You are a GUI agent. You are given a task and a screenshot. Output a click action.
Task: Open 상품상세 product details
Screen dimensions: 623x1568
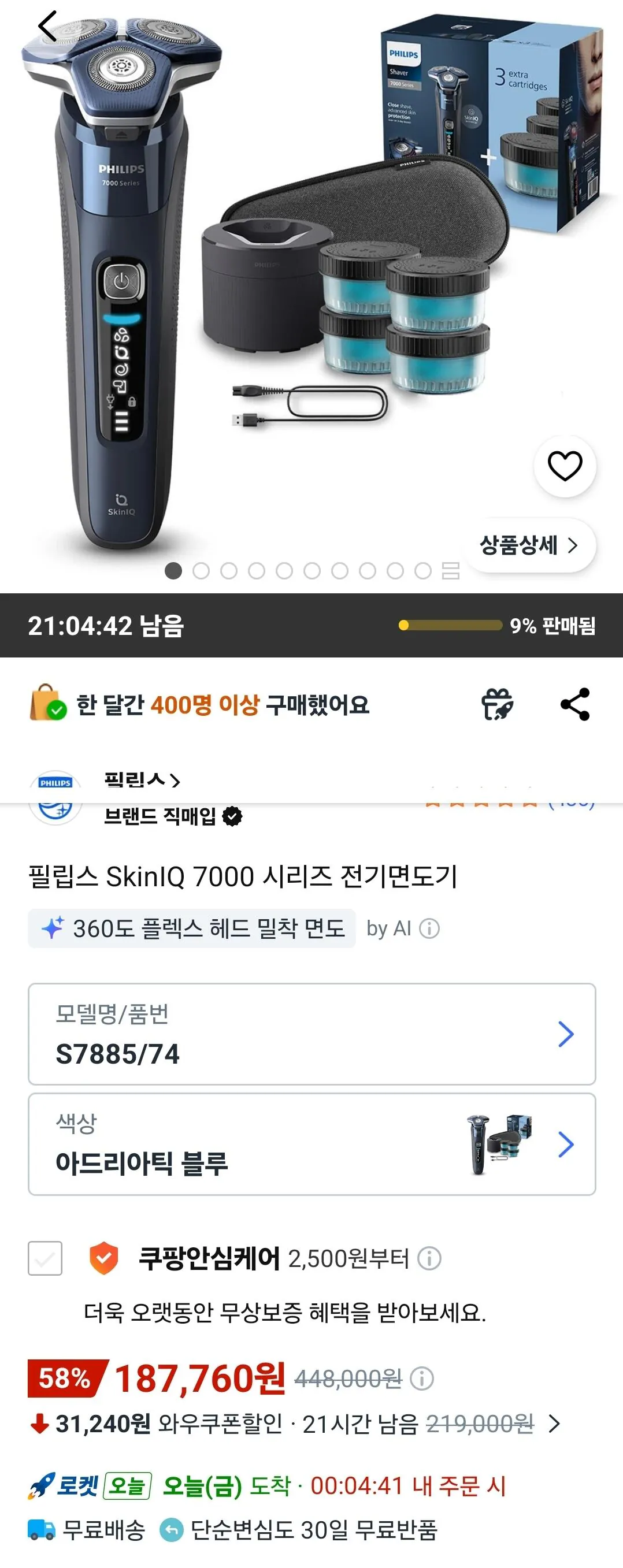pyautogui.click(x=529, y=546)
